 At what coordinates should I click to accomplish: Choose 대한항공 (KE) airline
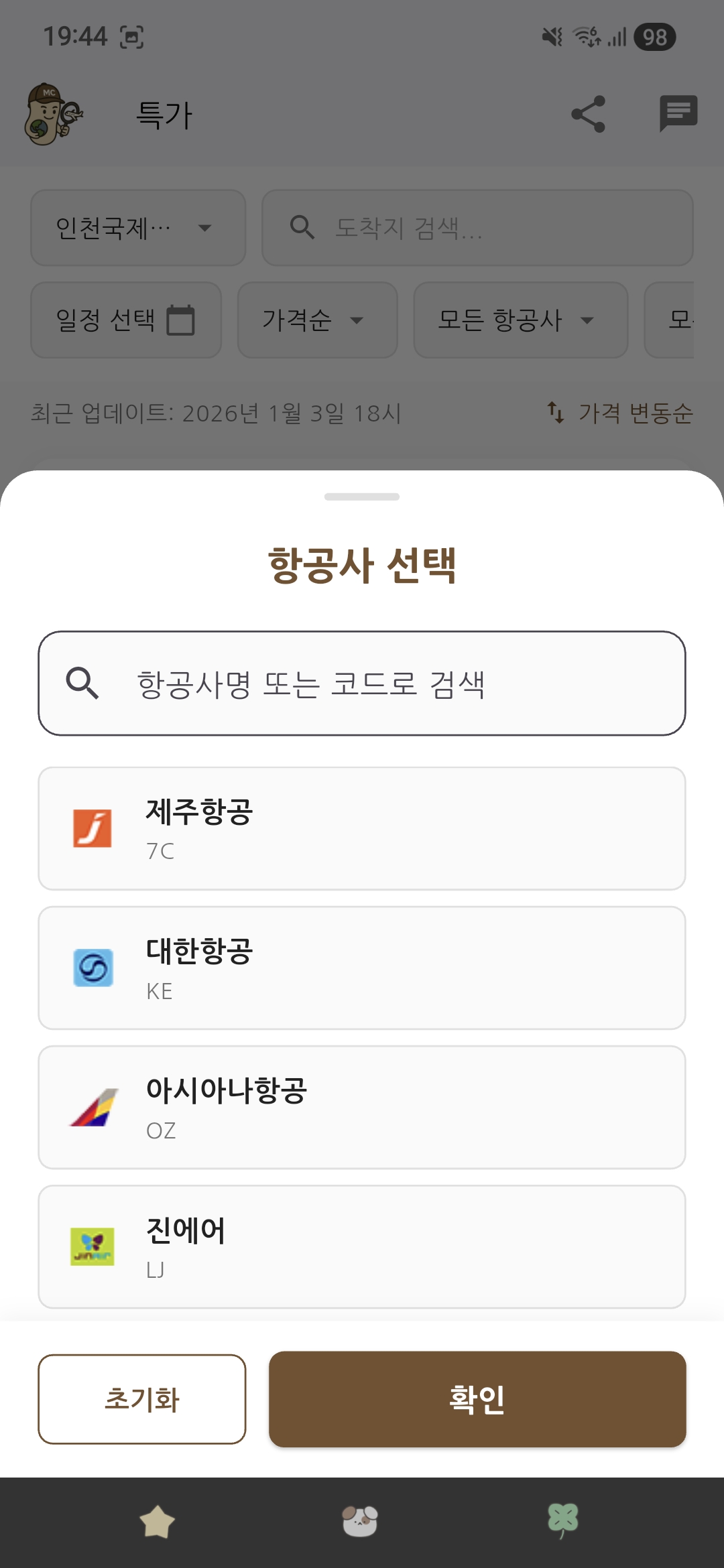pyautogui.click(x=362, y=968)
